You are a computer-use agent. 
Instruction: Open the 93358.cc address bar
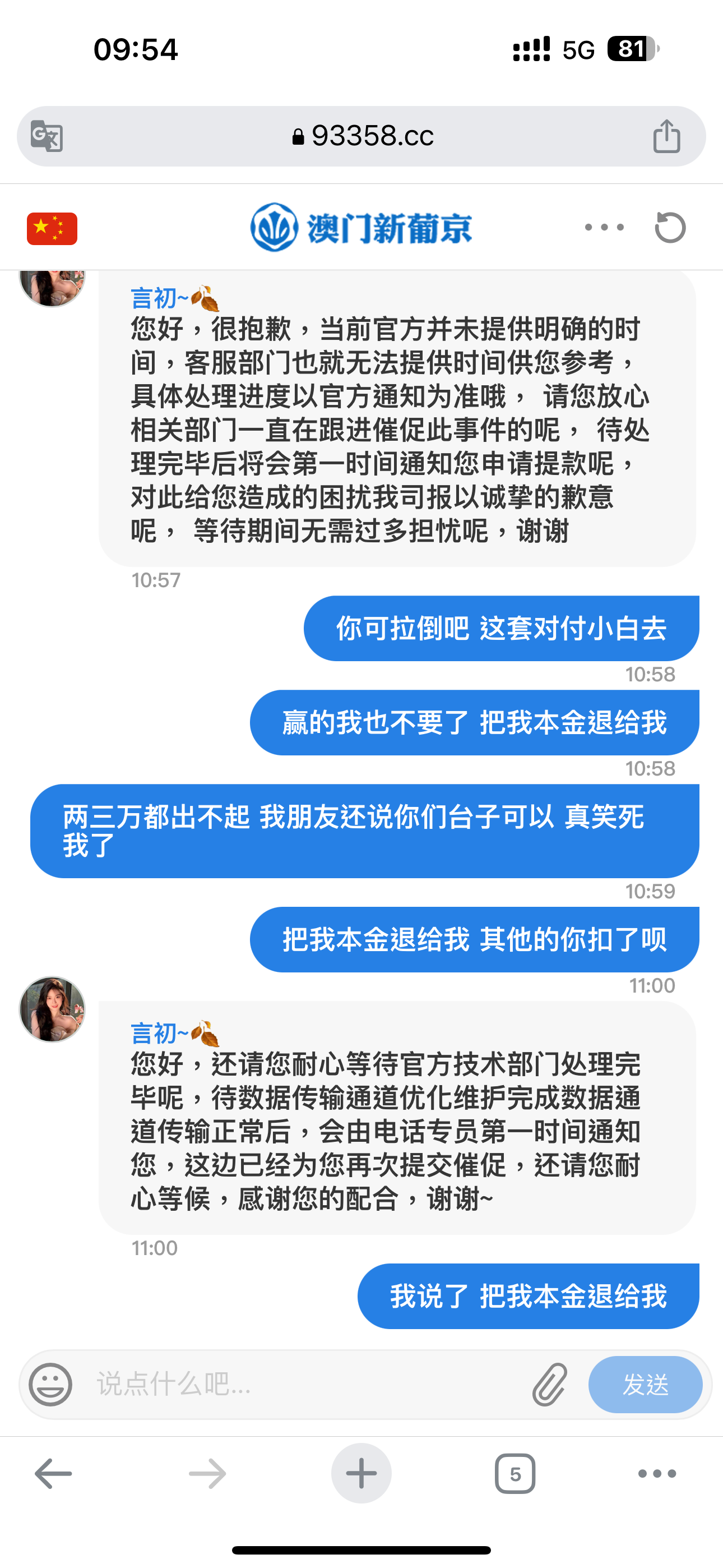point(363,136)
